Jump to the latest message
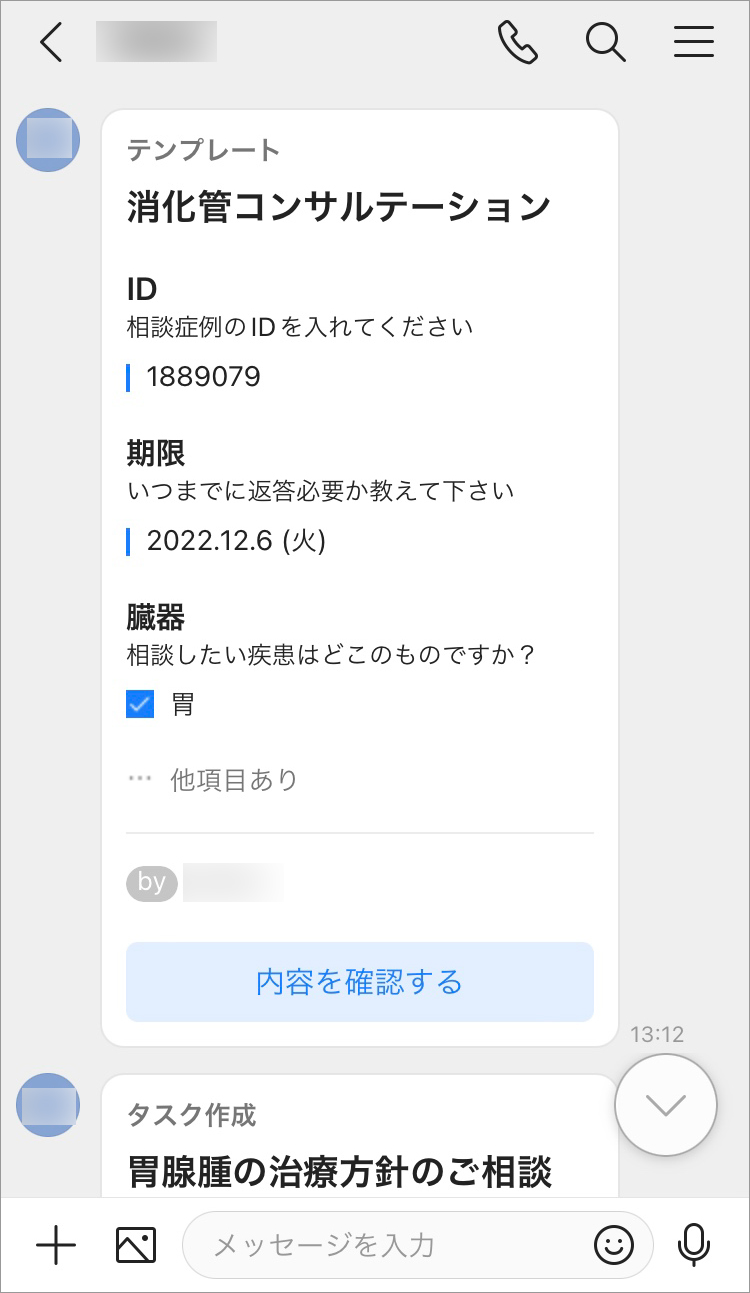 [x=666, y=1105]
